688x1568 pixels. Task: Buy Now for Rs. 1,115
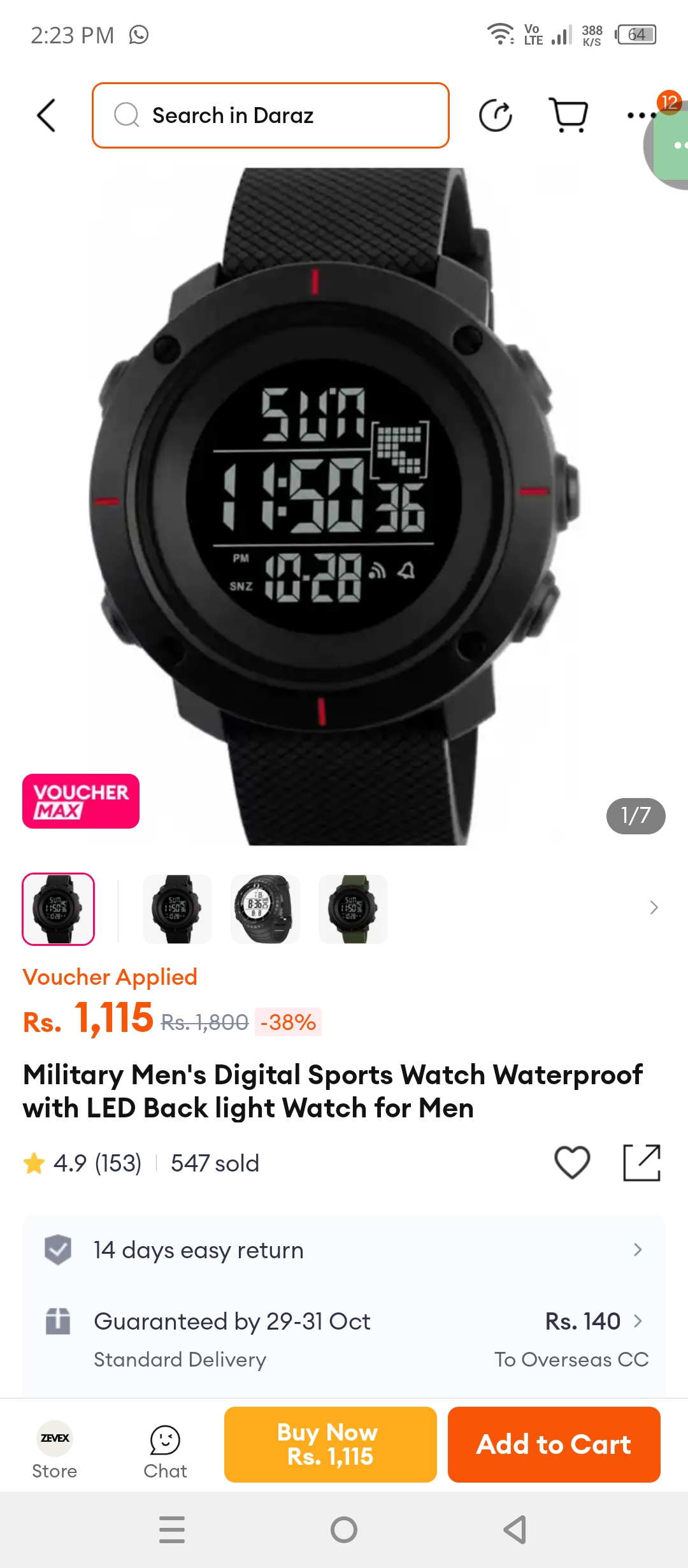coord(331,1444)
